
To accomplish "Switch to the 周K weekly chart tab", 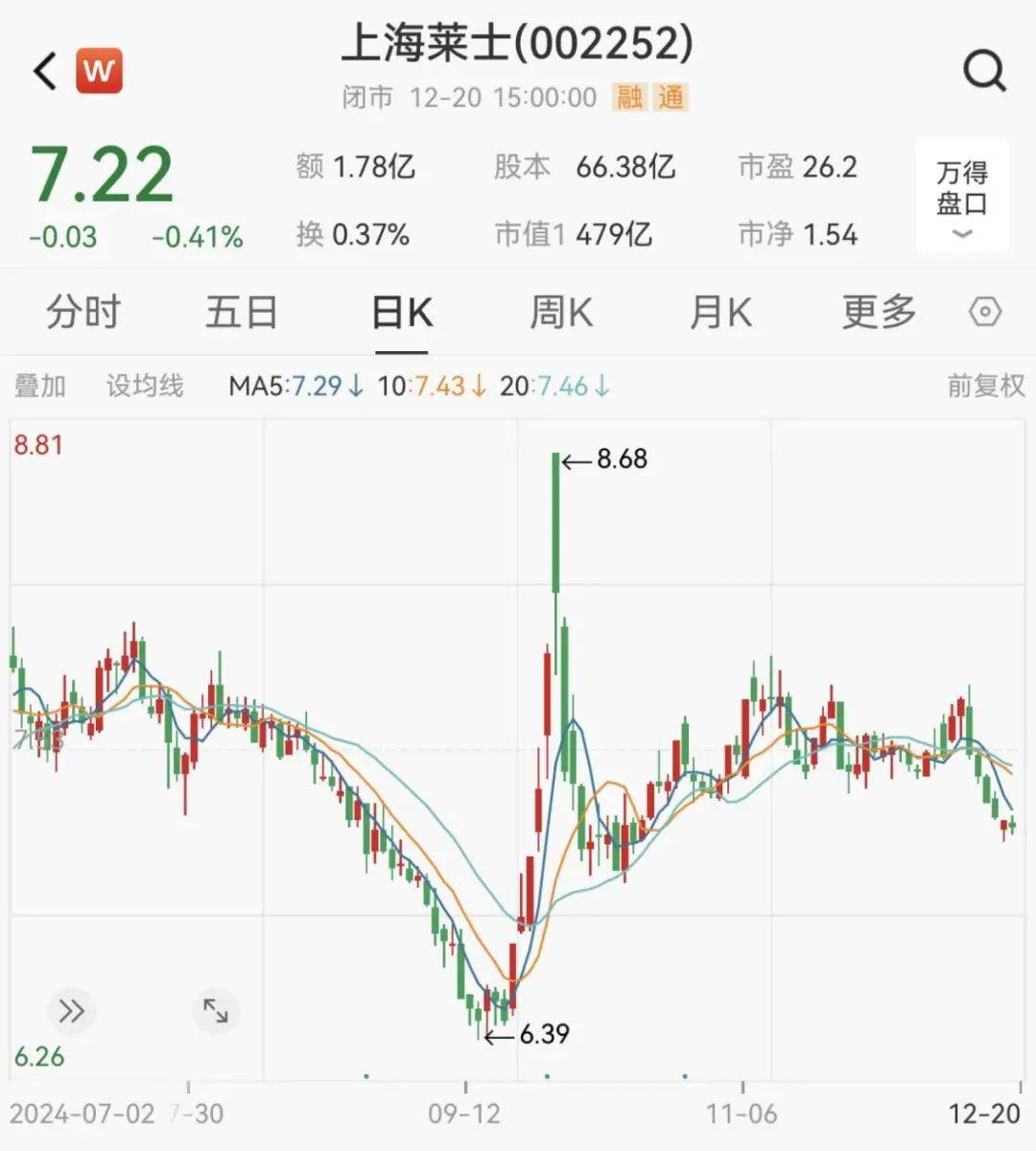I will [560, 312].
